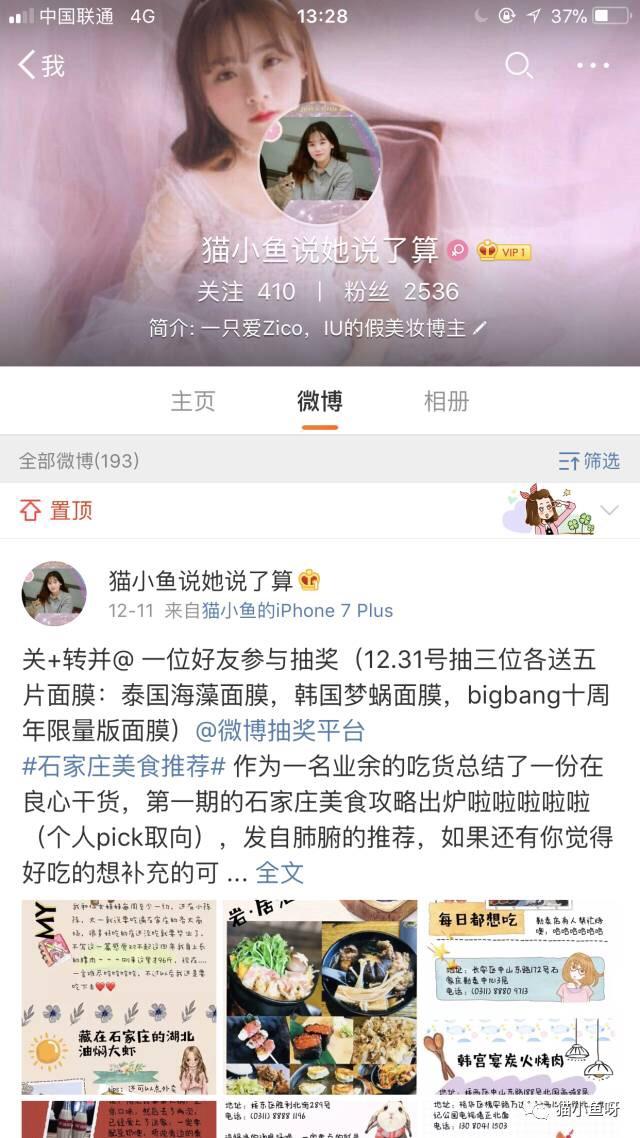Viewport: 640px width, 1138px height.
Task: Open the 藏在石家庄的湖北油焖大虾 image
Action: [119, 996]
